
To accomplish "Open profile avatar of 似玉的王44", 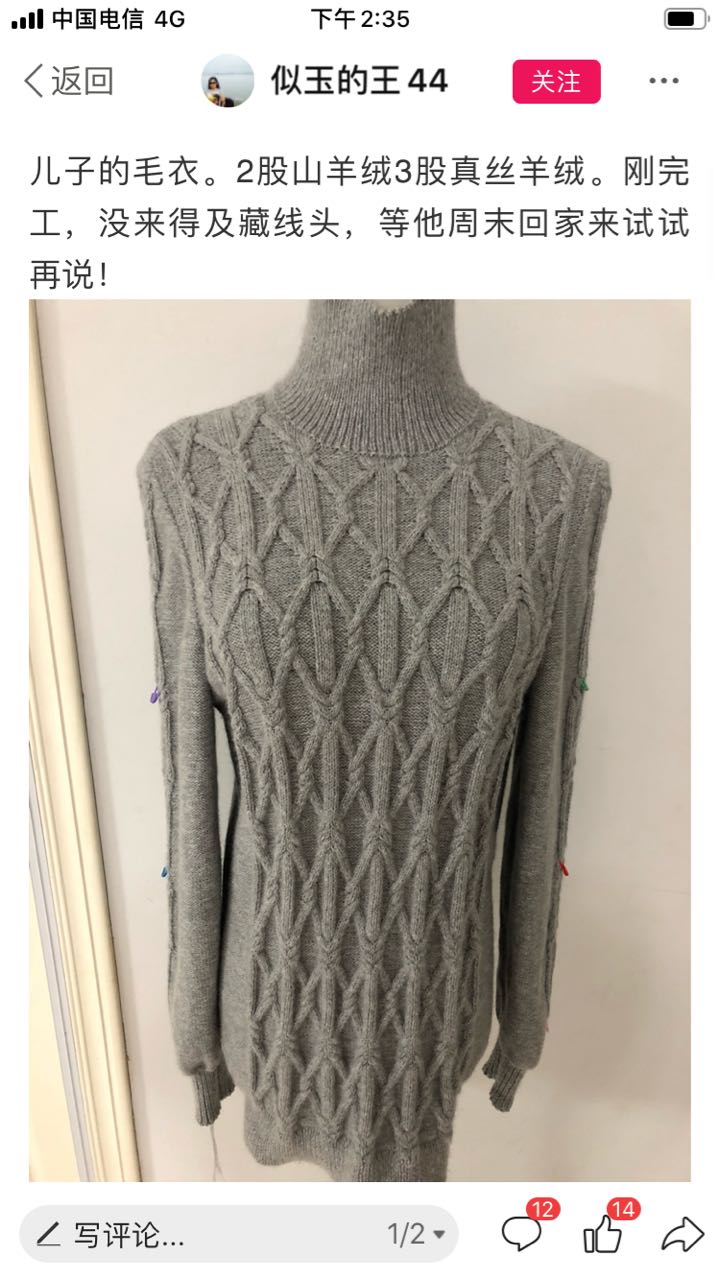I will coord(227,81).
